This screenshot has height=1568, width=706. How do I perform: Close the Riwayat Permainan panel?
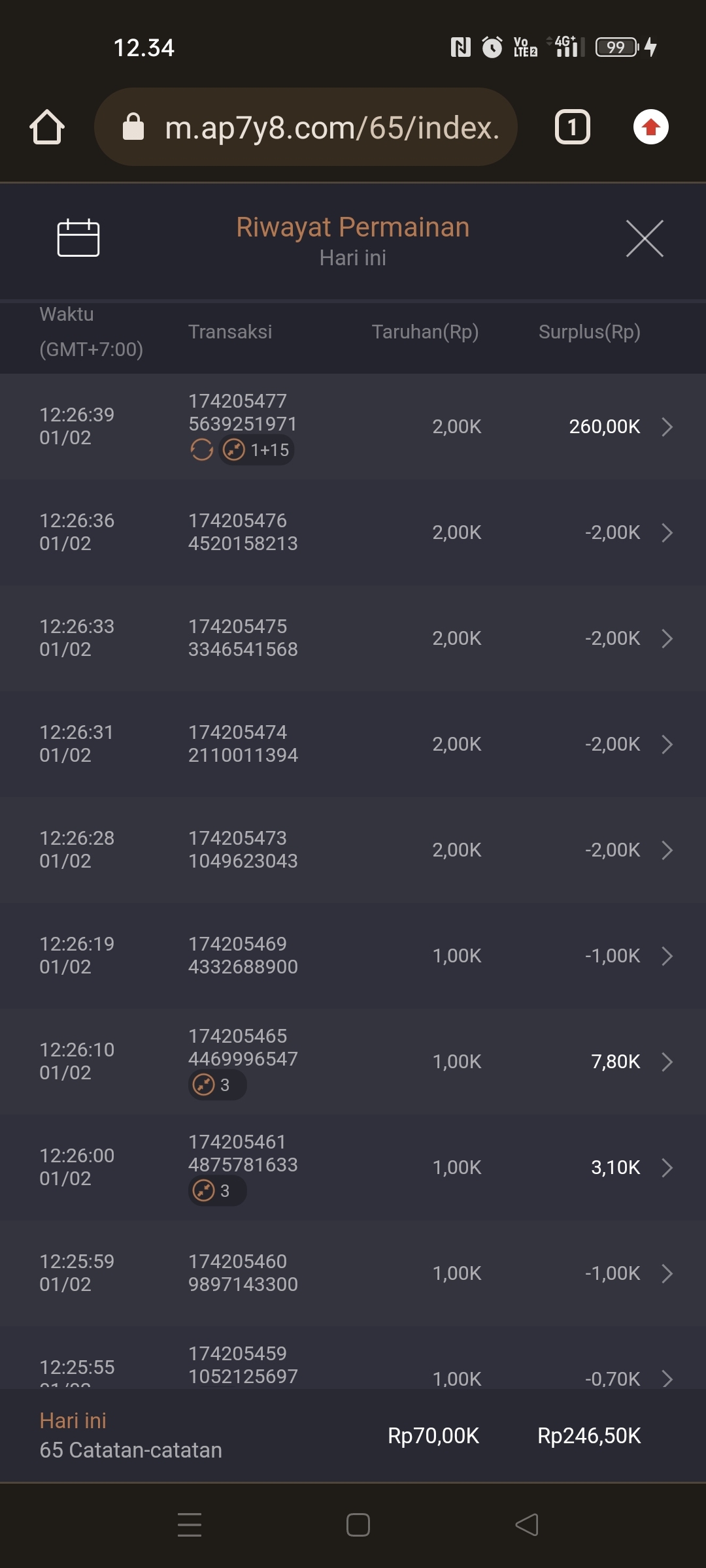click(x=645, y=238)
